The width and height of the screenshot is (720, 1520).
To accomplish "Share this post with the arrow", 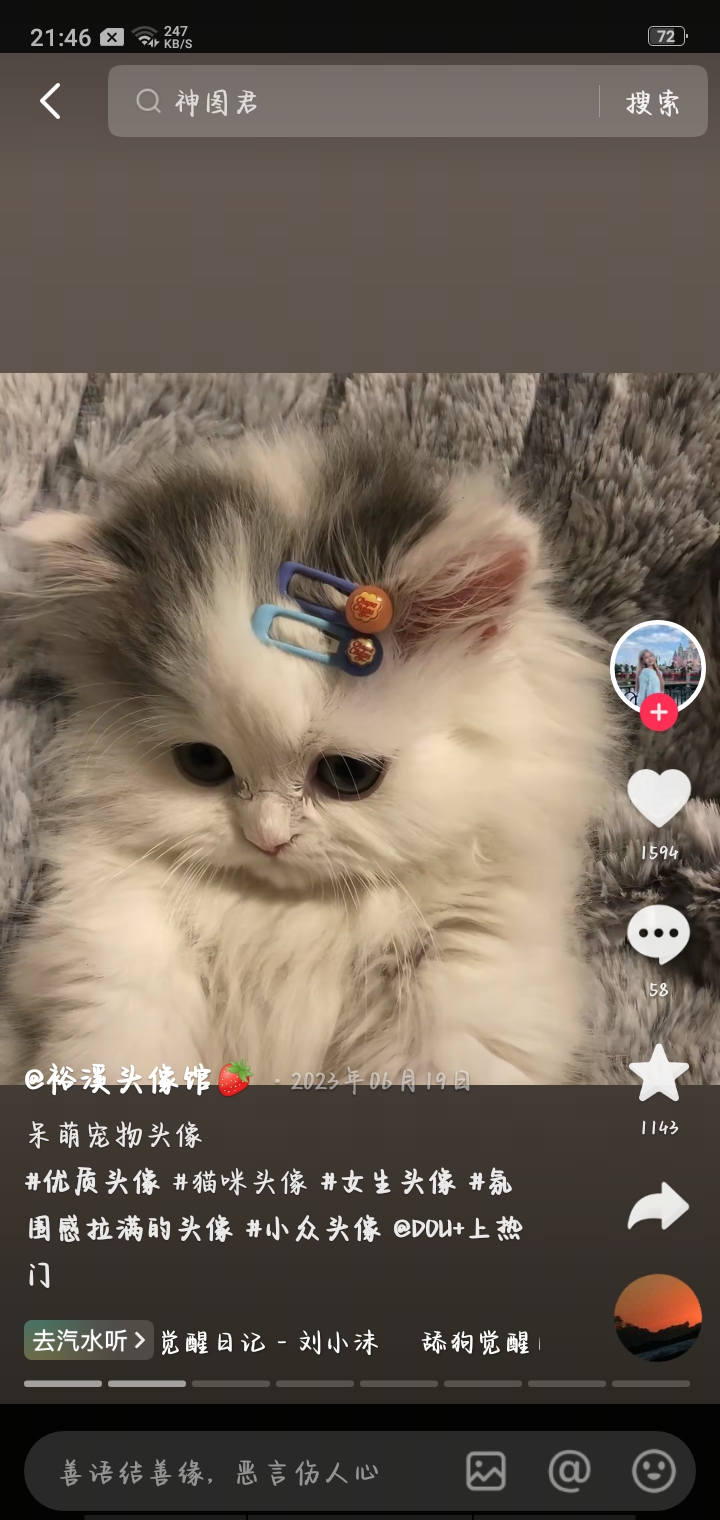I will click(658, 1206).
